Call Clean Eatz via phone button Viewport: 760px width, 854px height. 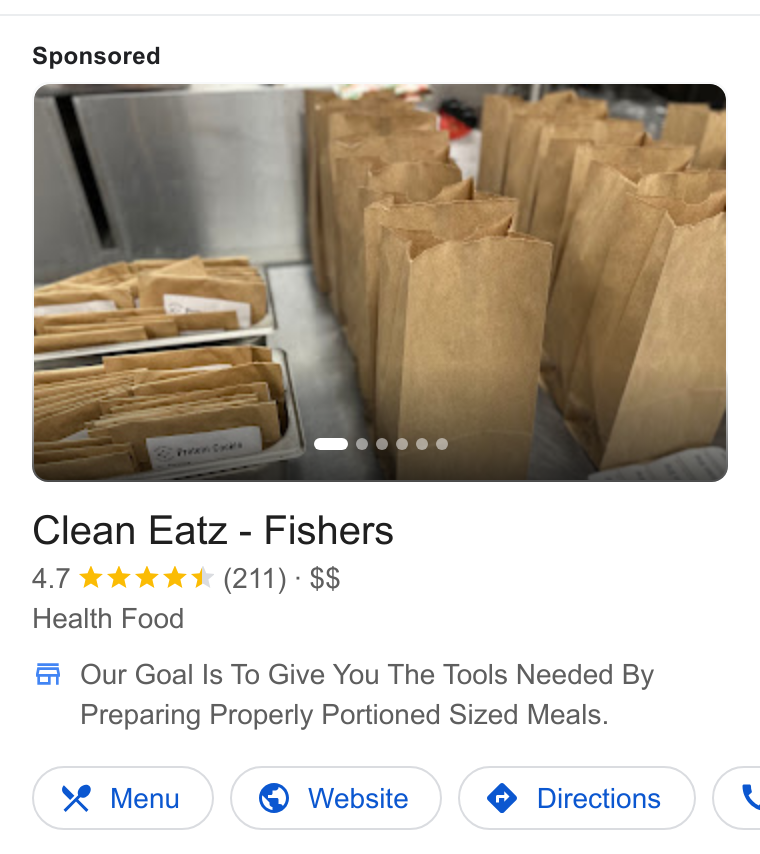tap(738, 798)
